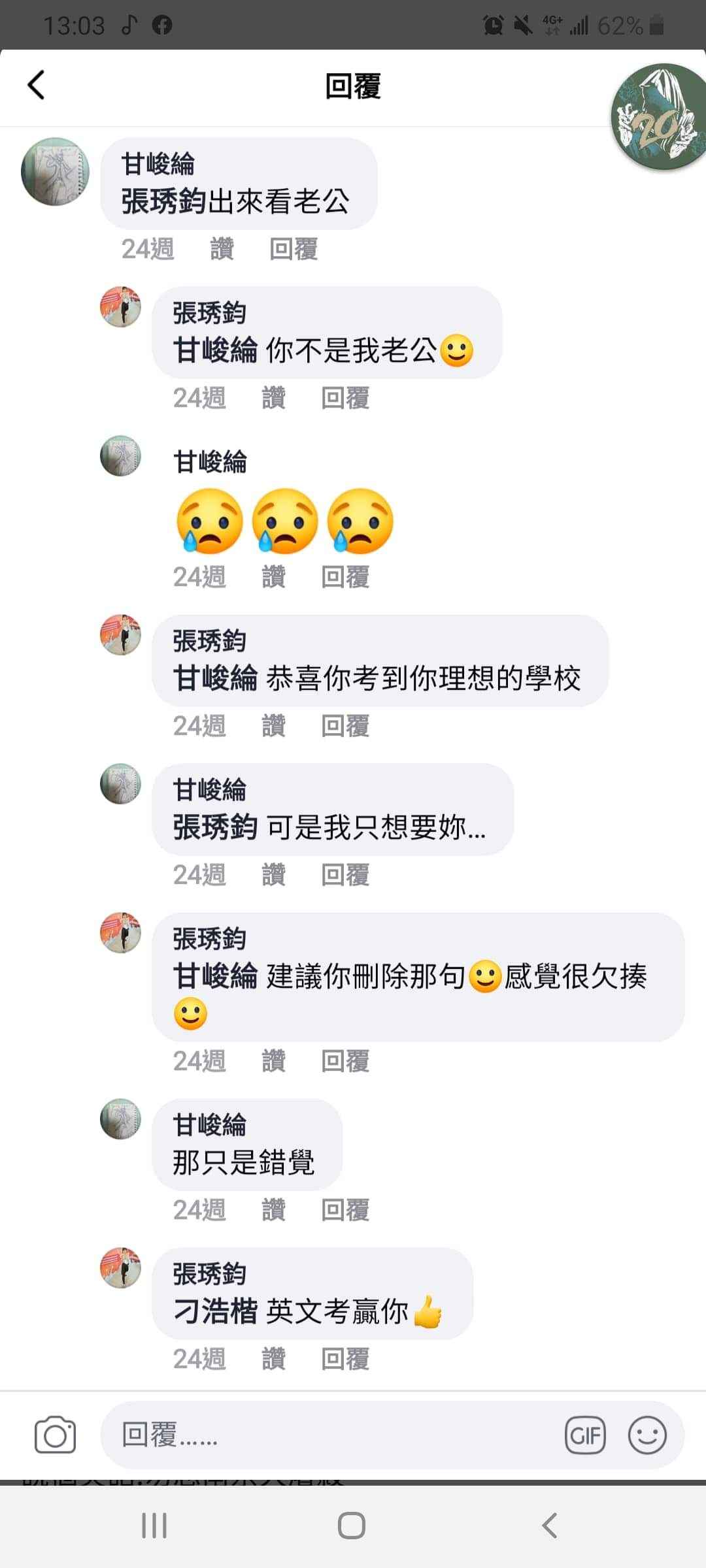Screen dimensions: 706x1568
Task: Reply to the crying emoji comment
Action: pyautogui.click(x=345, y=577)
